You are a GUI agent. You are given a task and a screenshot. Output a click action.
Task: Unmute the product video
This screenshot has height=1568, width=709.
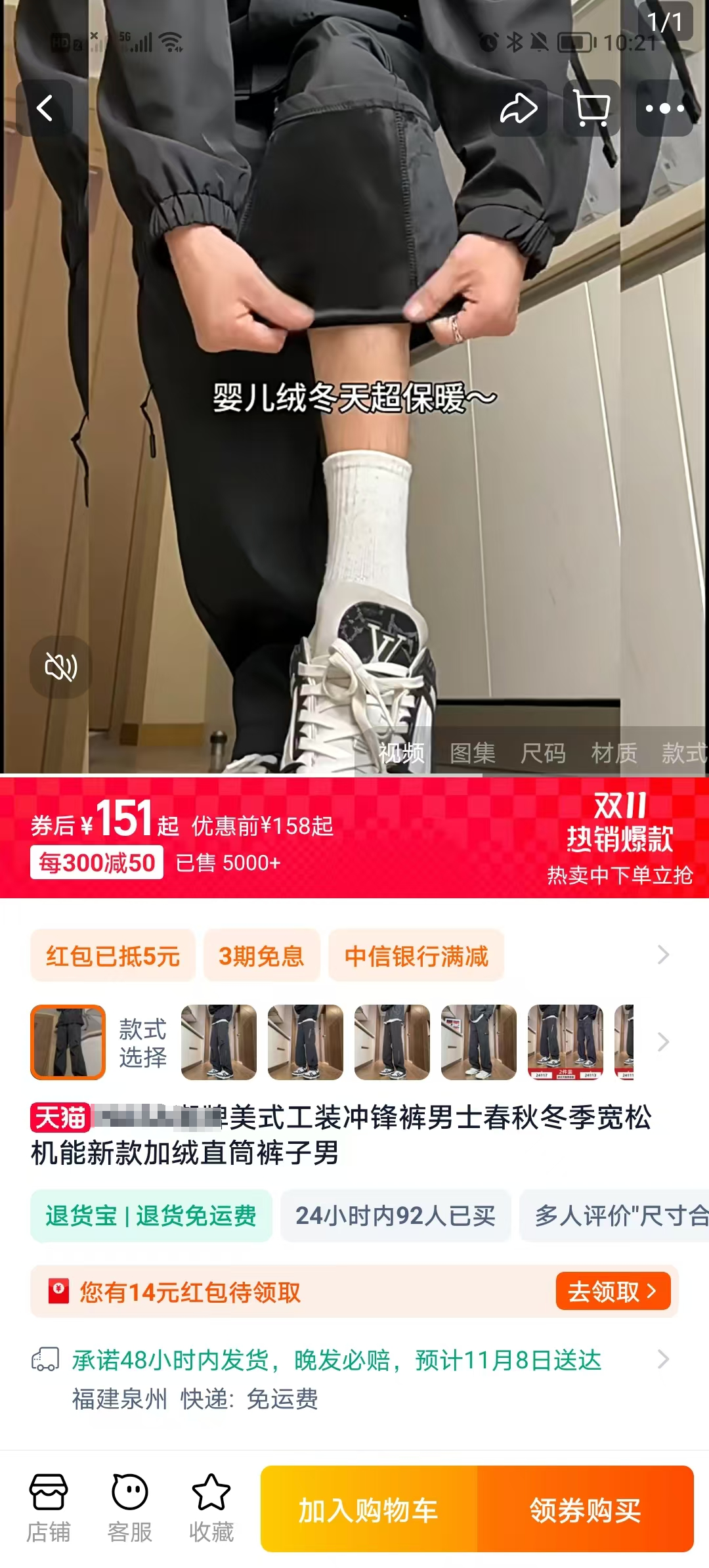(61, 667)
